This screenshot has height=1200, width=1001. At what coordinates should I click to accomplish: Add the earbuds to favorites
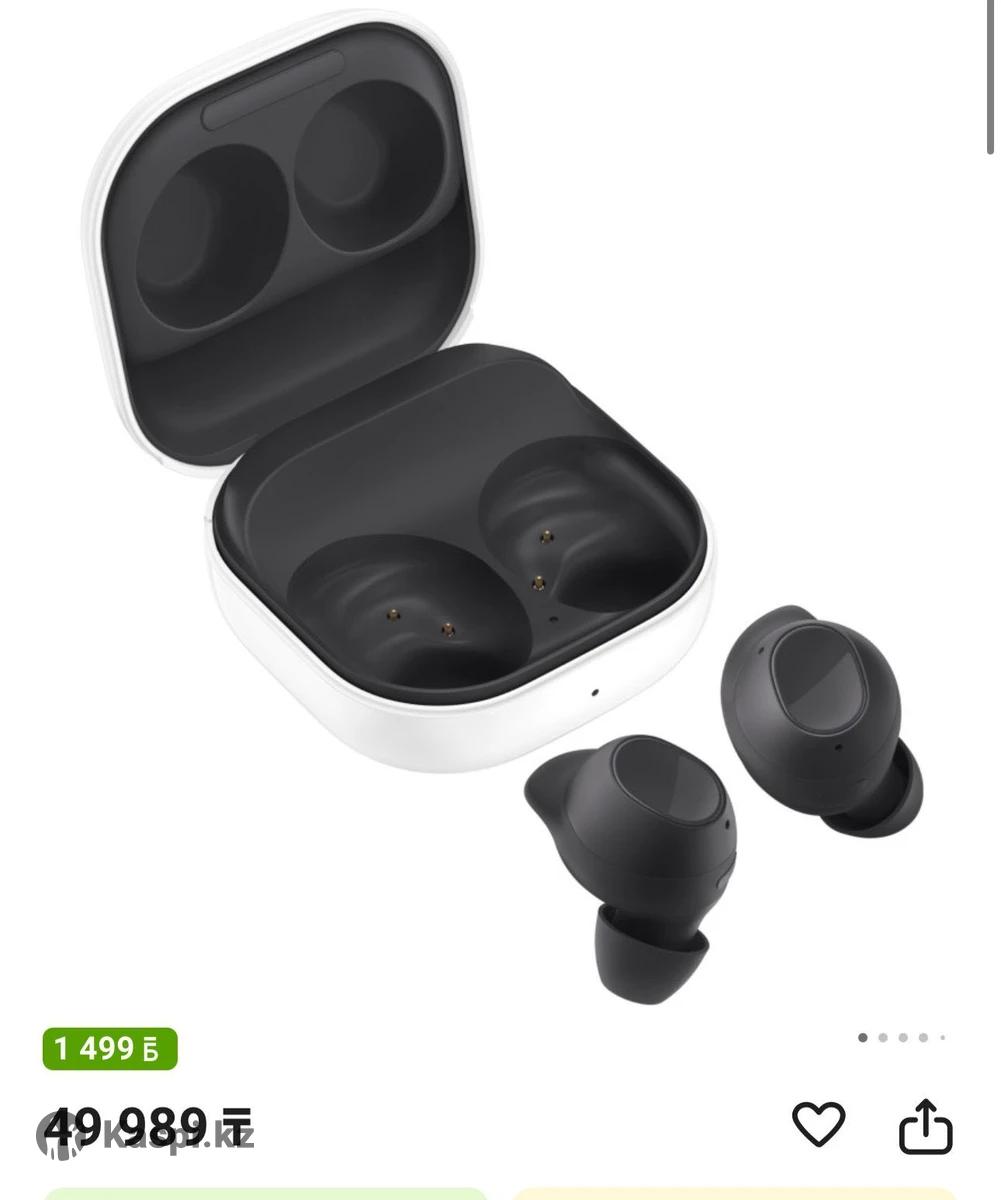[x=818, y=1124]
